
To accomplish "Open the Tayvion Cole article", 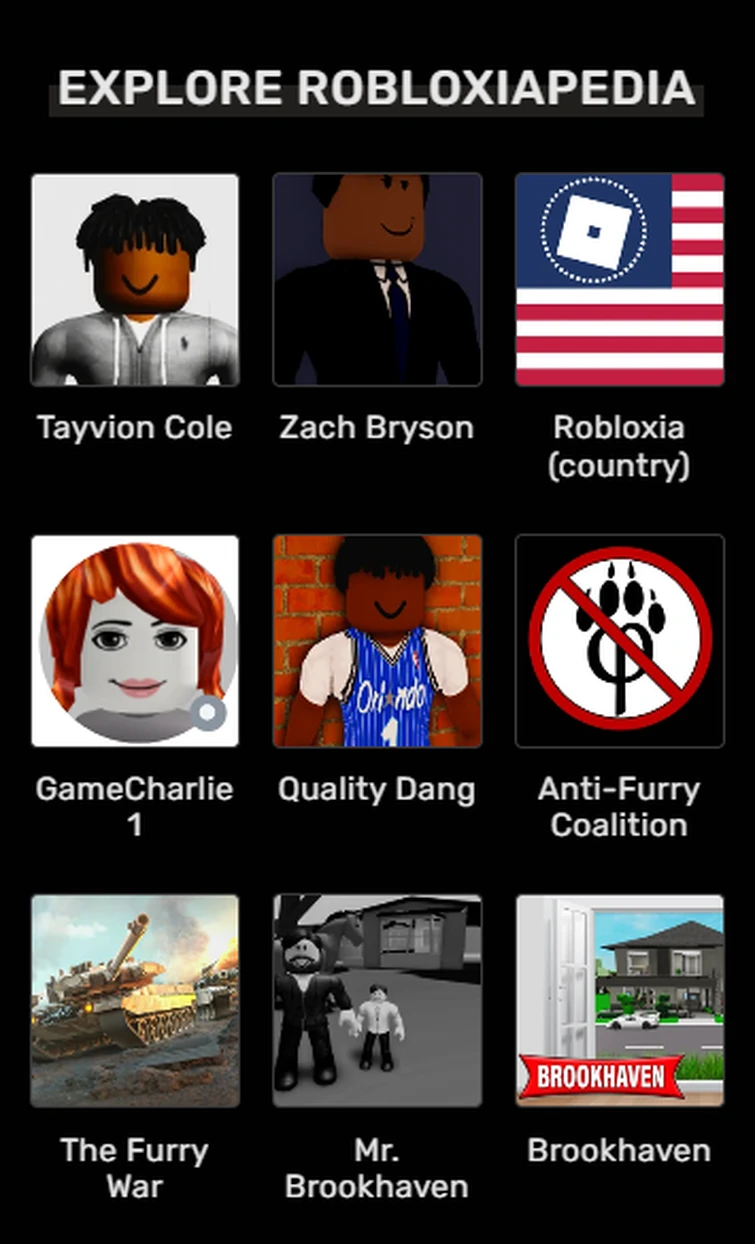I will coord(135,280).
